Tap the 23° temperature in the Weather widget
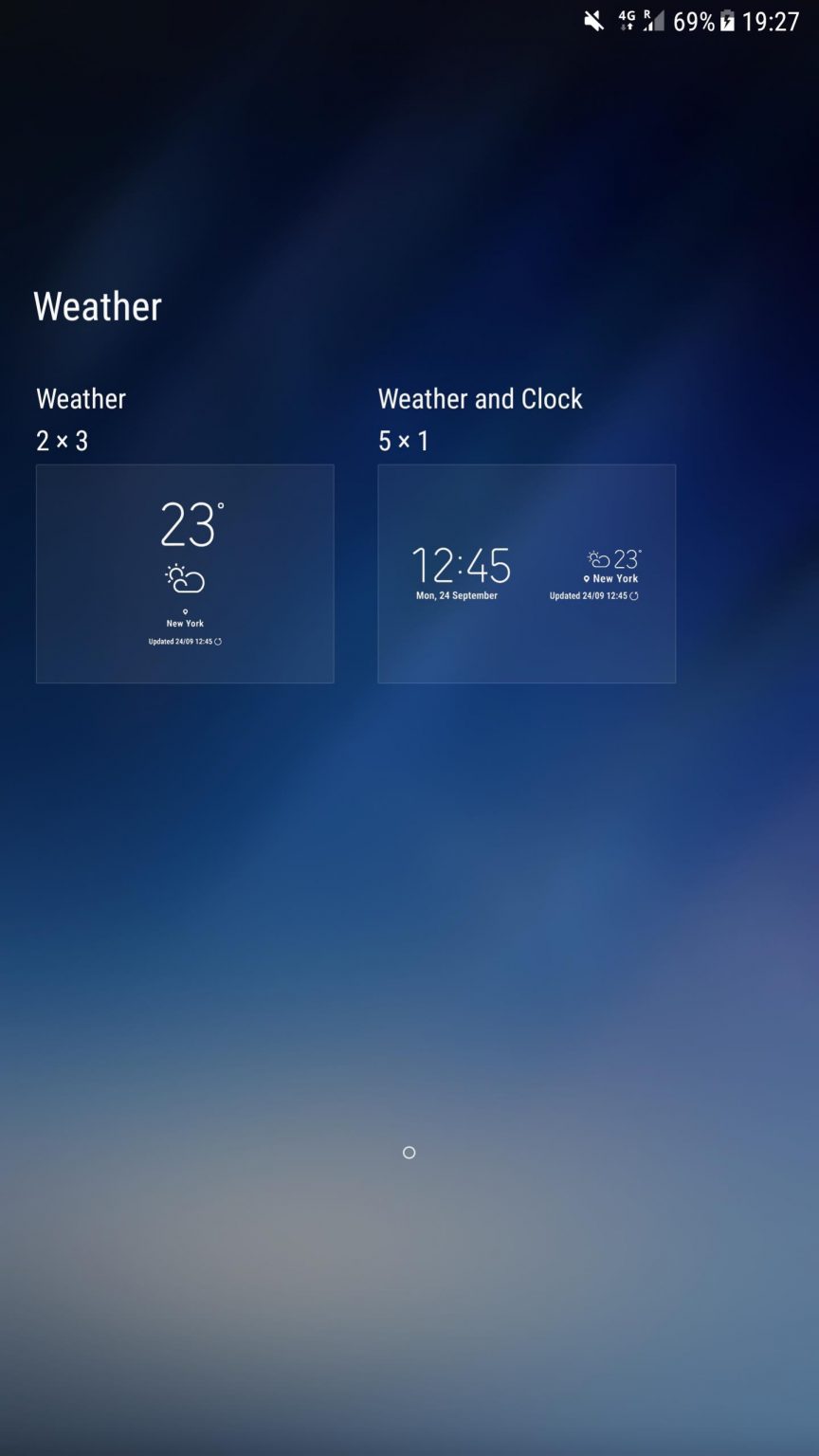819x1456 pixels. (x=187, y=524)
